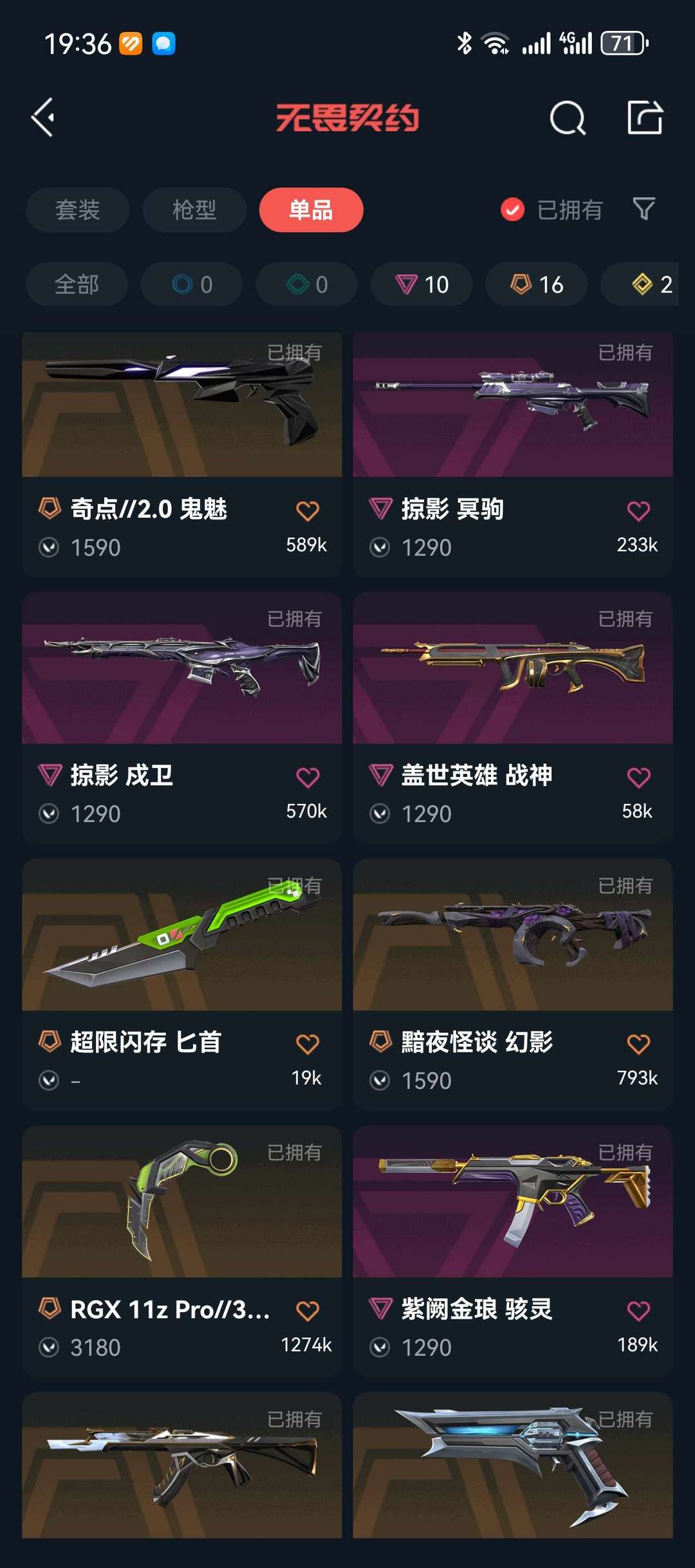Go back using the top-left arrow
695x1568 pixels.
44,118
